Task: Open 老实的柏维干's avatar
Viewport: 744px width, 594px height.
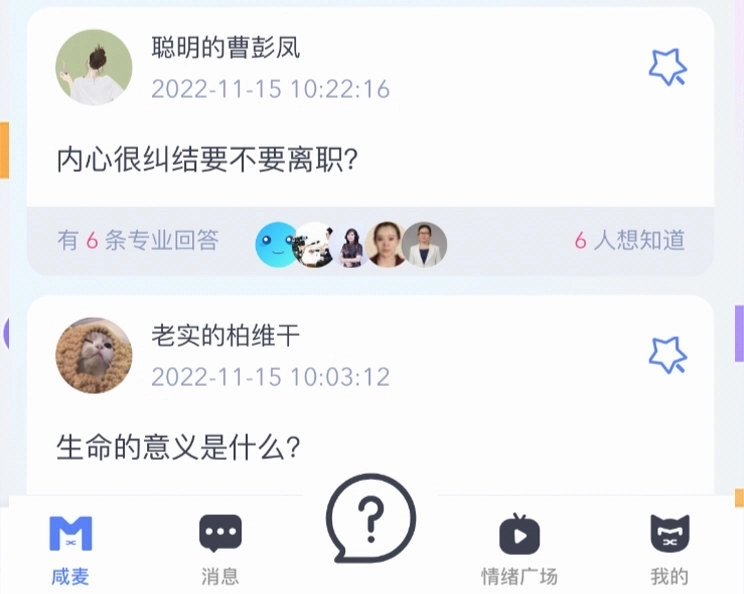Action: coord(93,355)
